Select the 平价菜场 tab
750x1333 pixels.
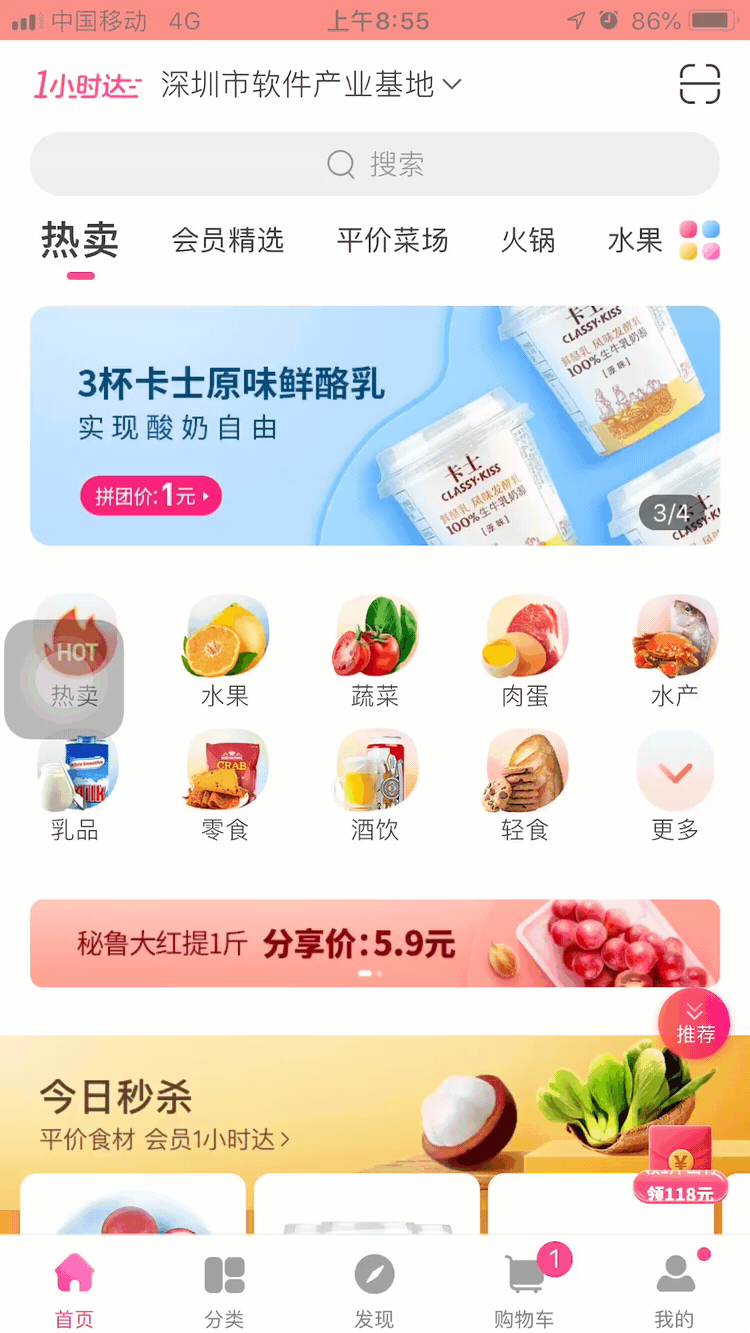click(392, 241)
